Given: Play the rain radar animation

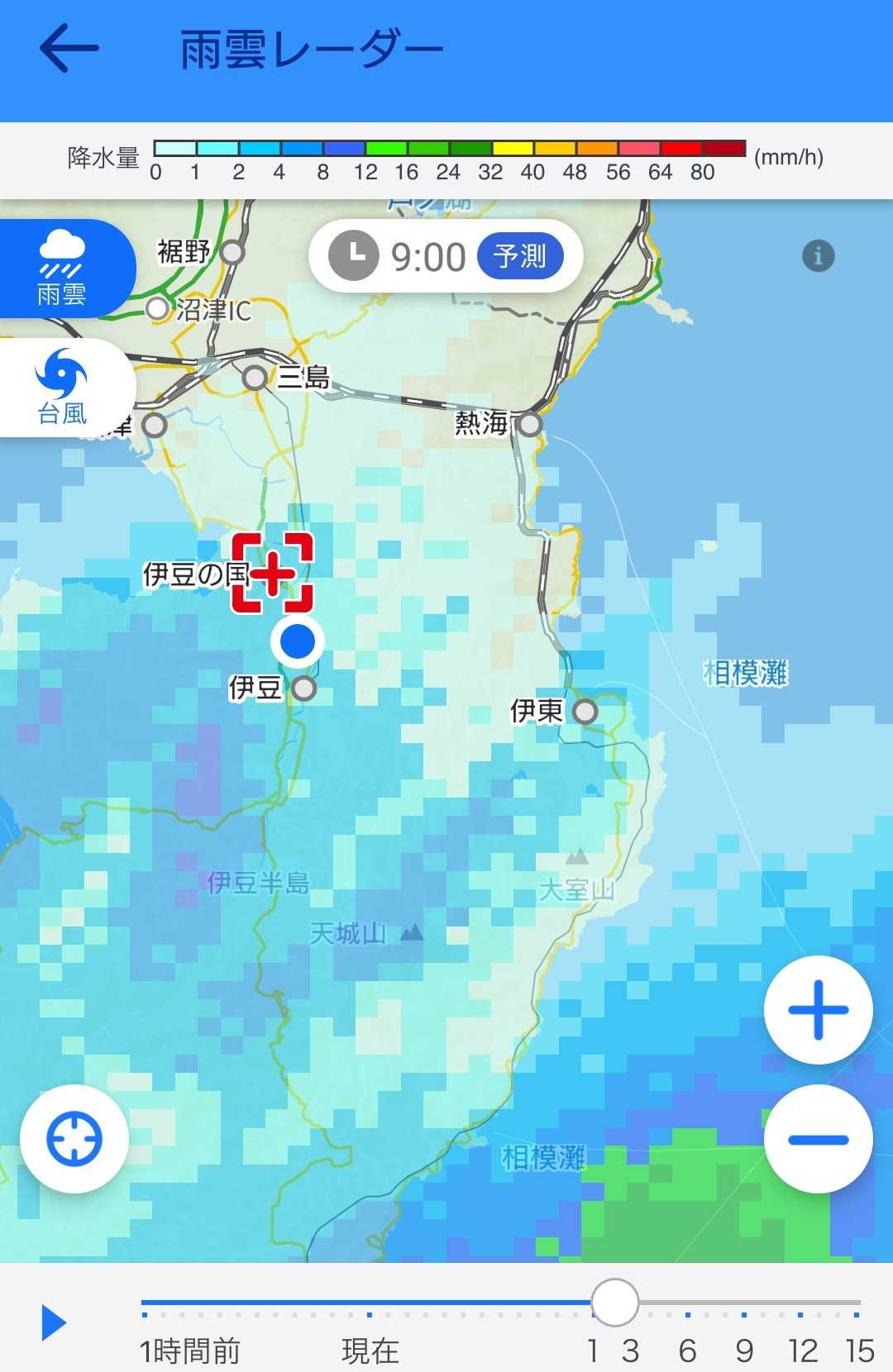Looking at the screenshot, I should tap(54, 1322).
